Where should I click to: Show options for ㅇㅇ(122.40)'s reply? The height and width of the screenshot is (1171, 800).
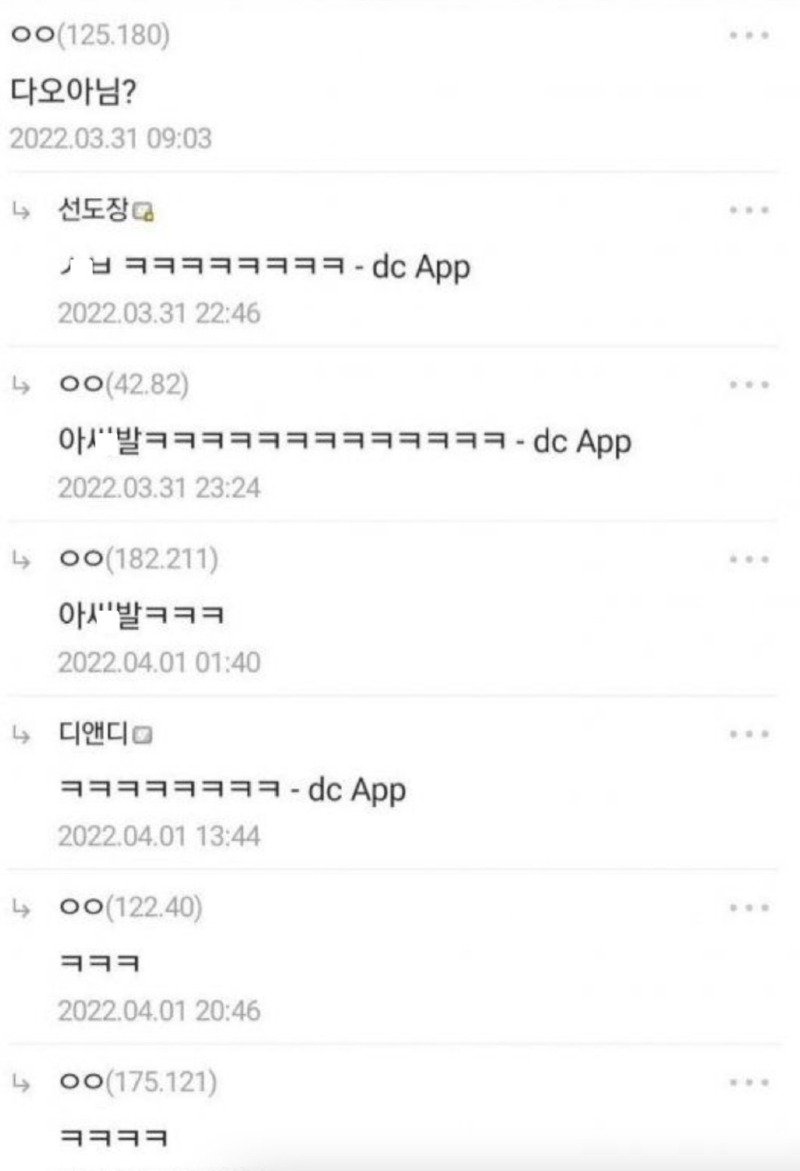coord(748,908)
